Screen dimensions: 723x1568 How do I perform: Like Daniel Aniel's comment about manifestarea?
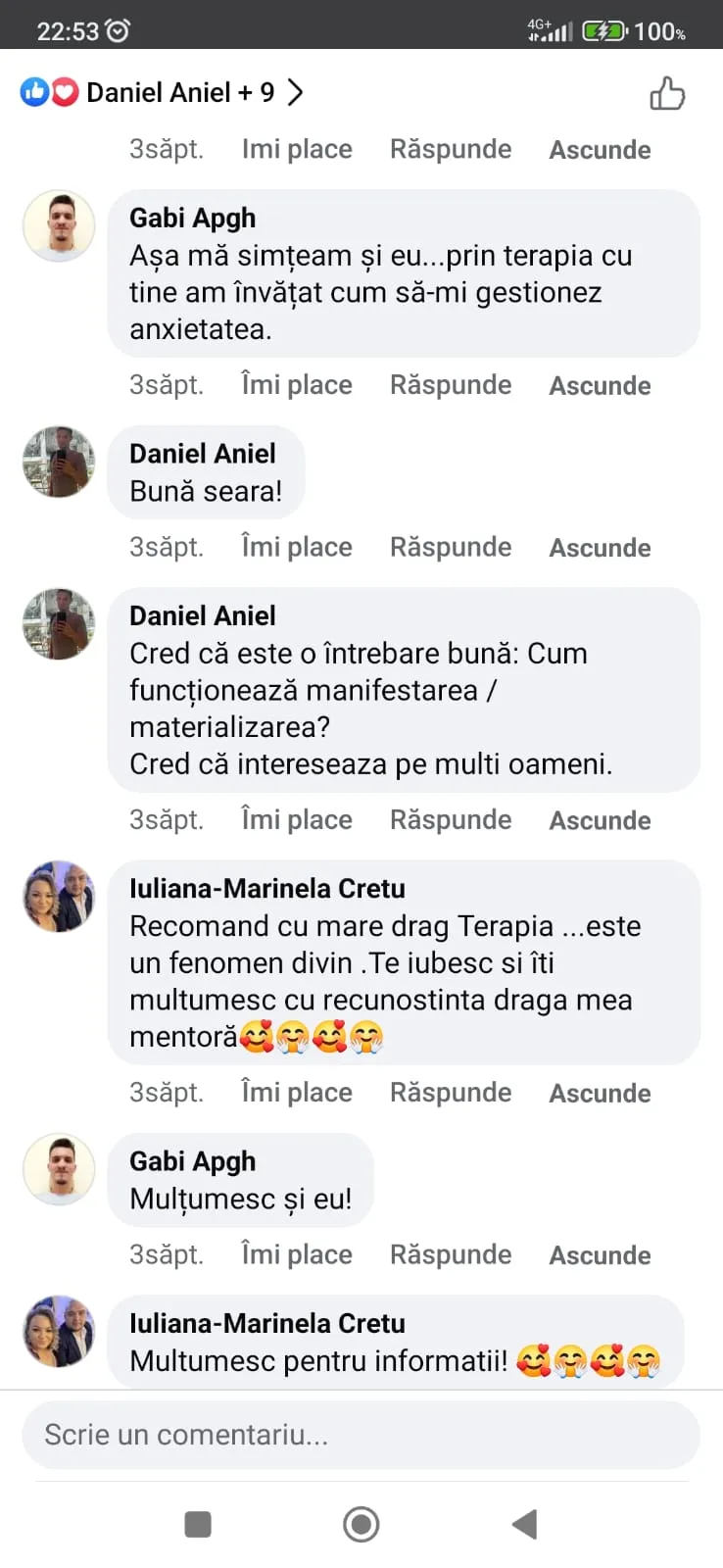pos(297,819)
